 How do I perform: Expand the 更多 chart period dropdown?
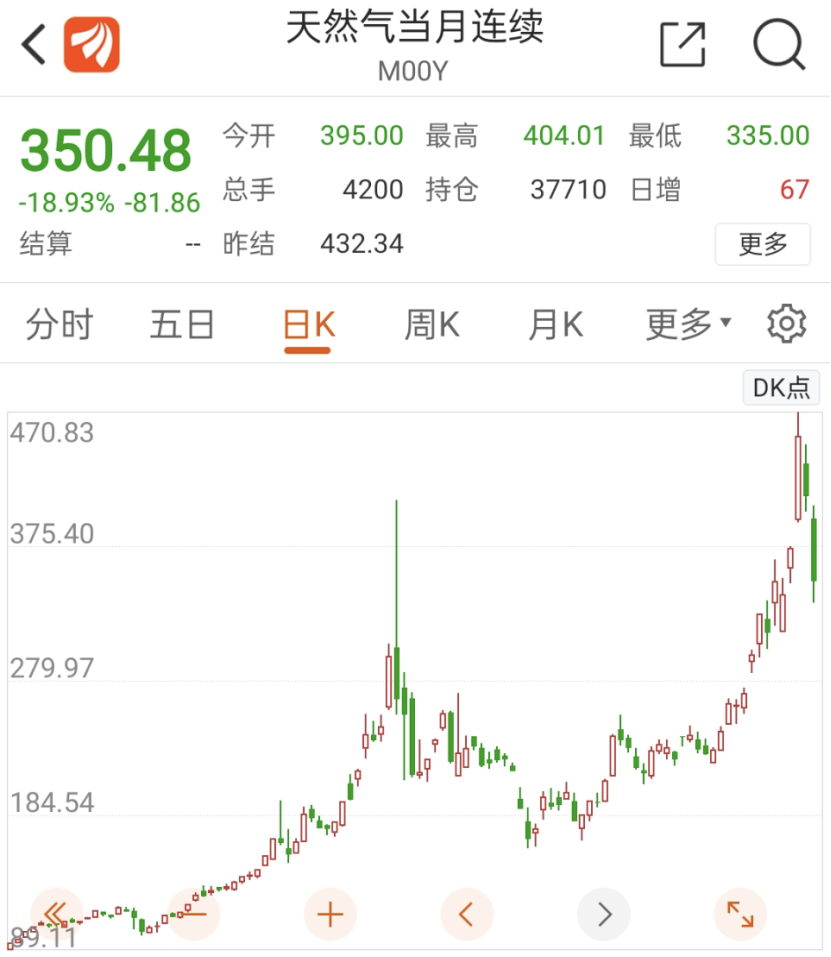[x=688, y=325]
